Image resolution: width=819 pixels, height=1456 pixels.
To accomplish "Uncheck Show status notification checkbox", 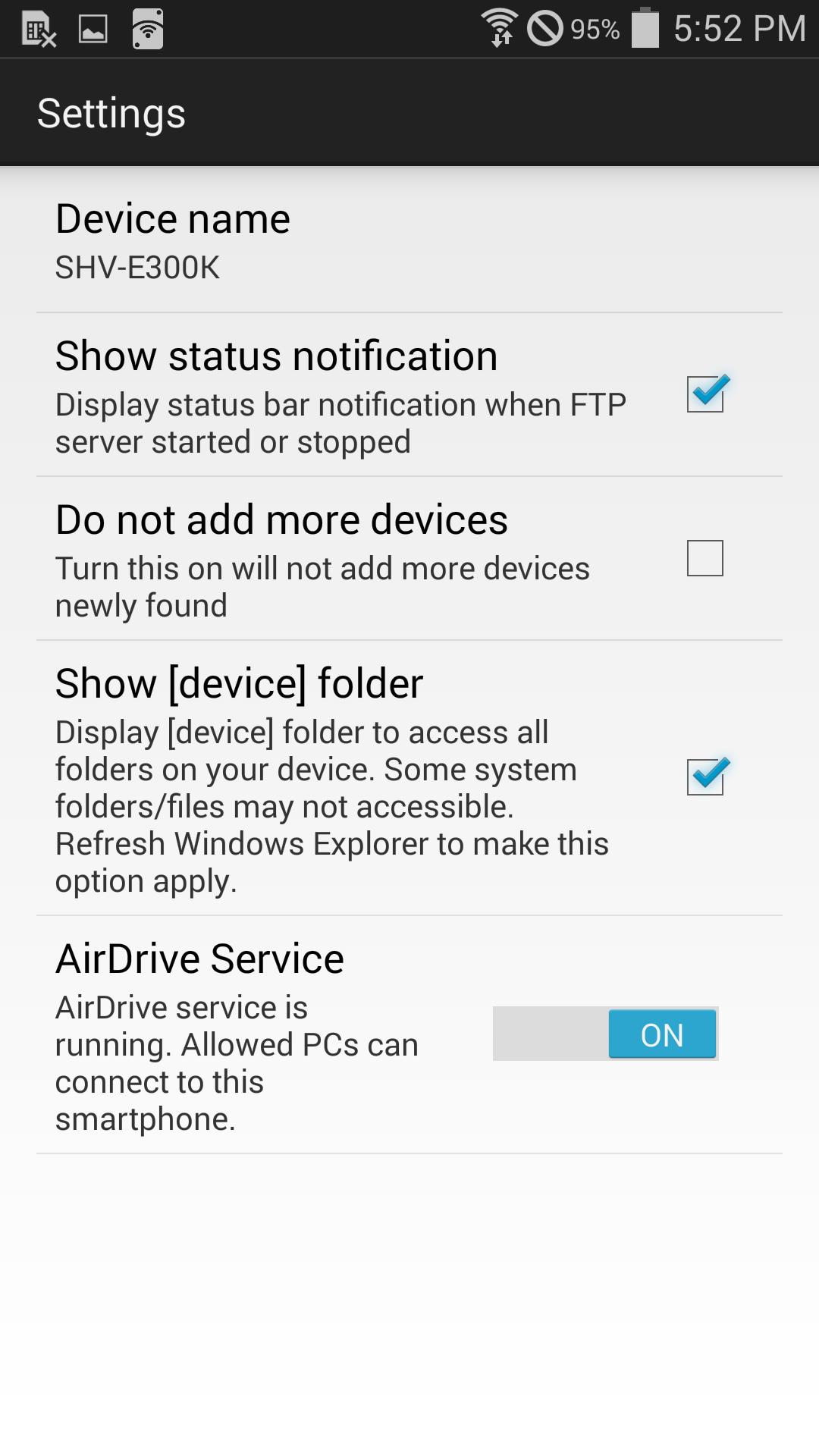I will pos(705,394).
